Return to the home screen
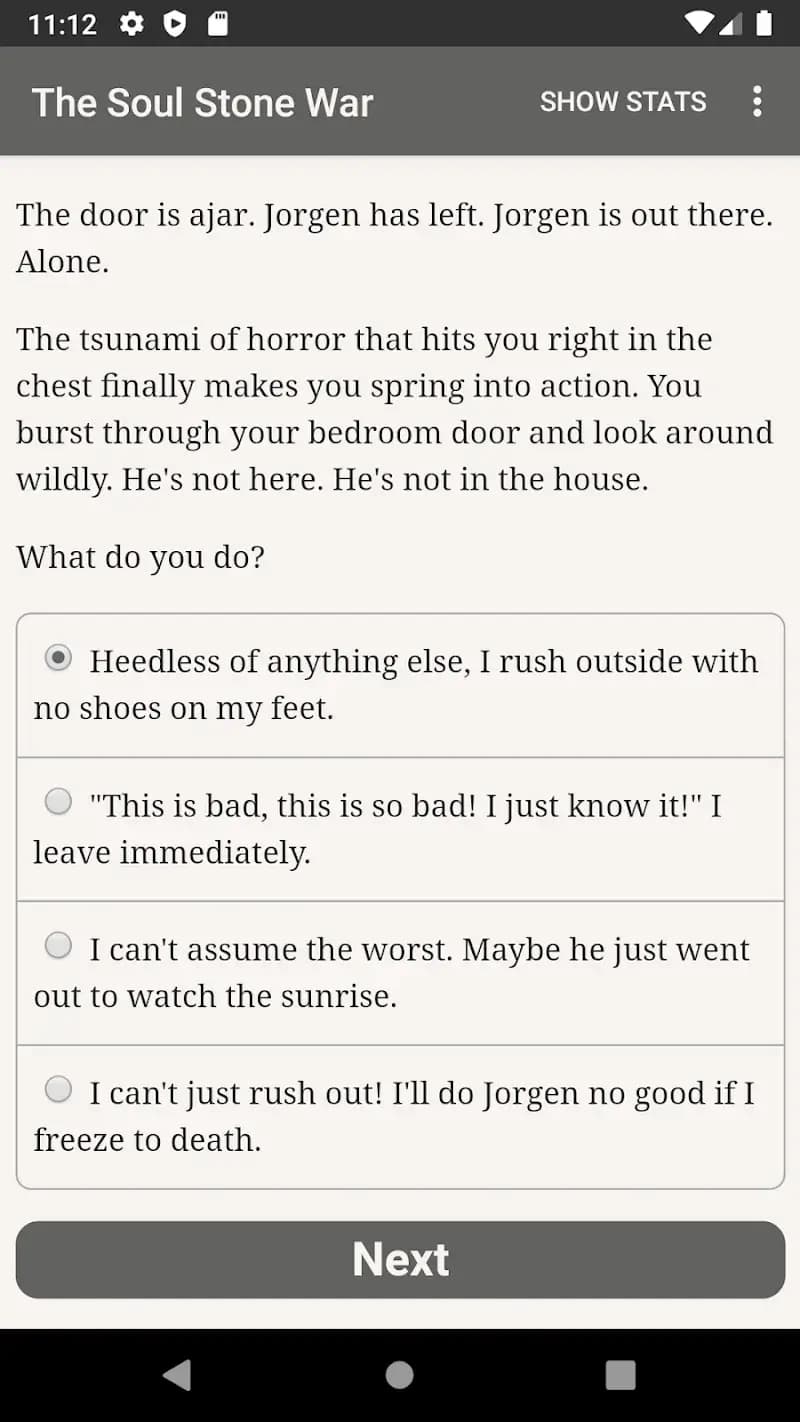800x1422 pixels. (400, 1375)
